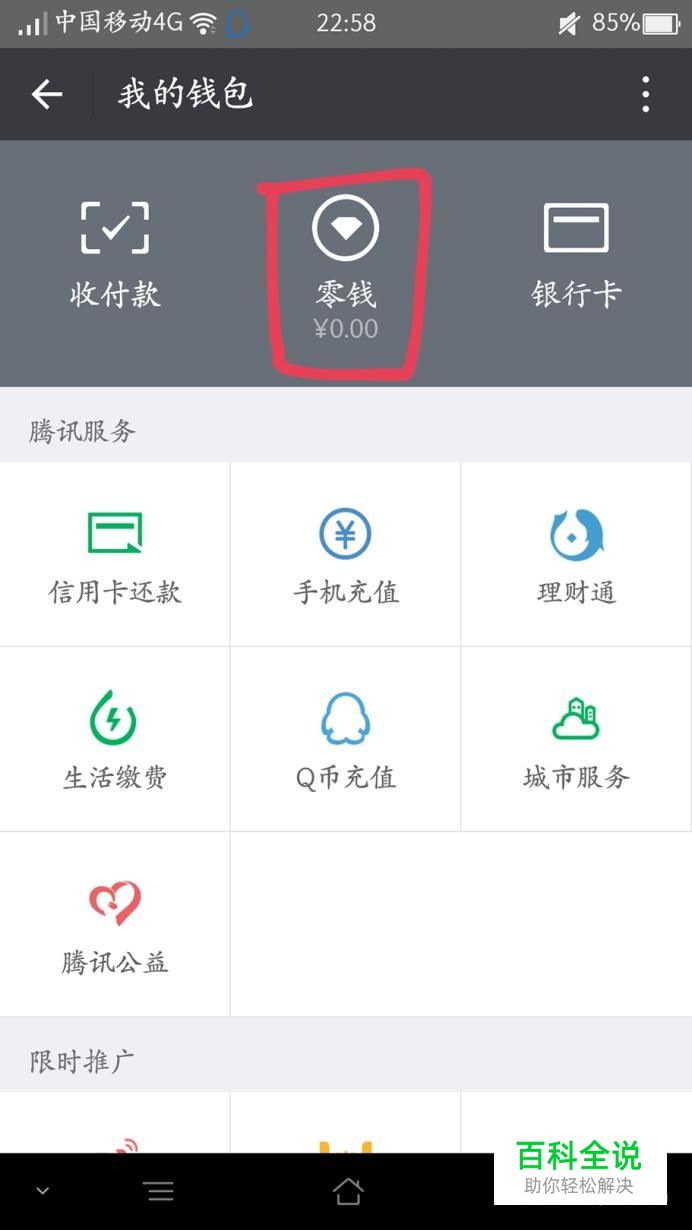This screenshot has height=1230, width=692.
Task: Select 生活缴费
Action: pyautogui.click(x=115, y=740)
